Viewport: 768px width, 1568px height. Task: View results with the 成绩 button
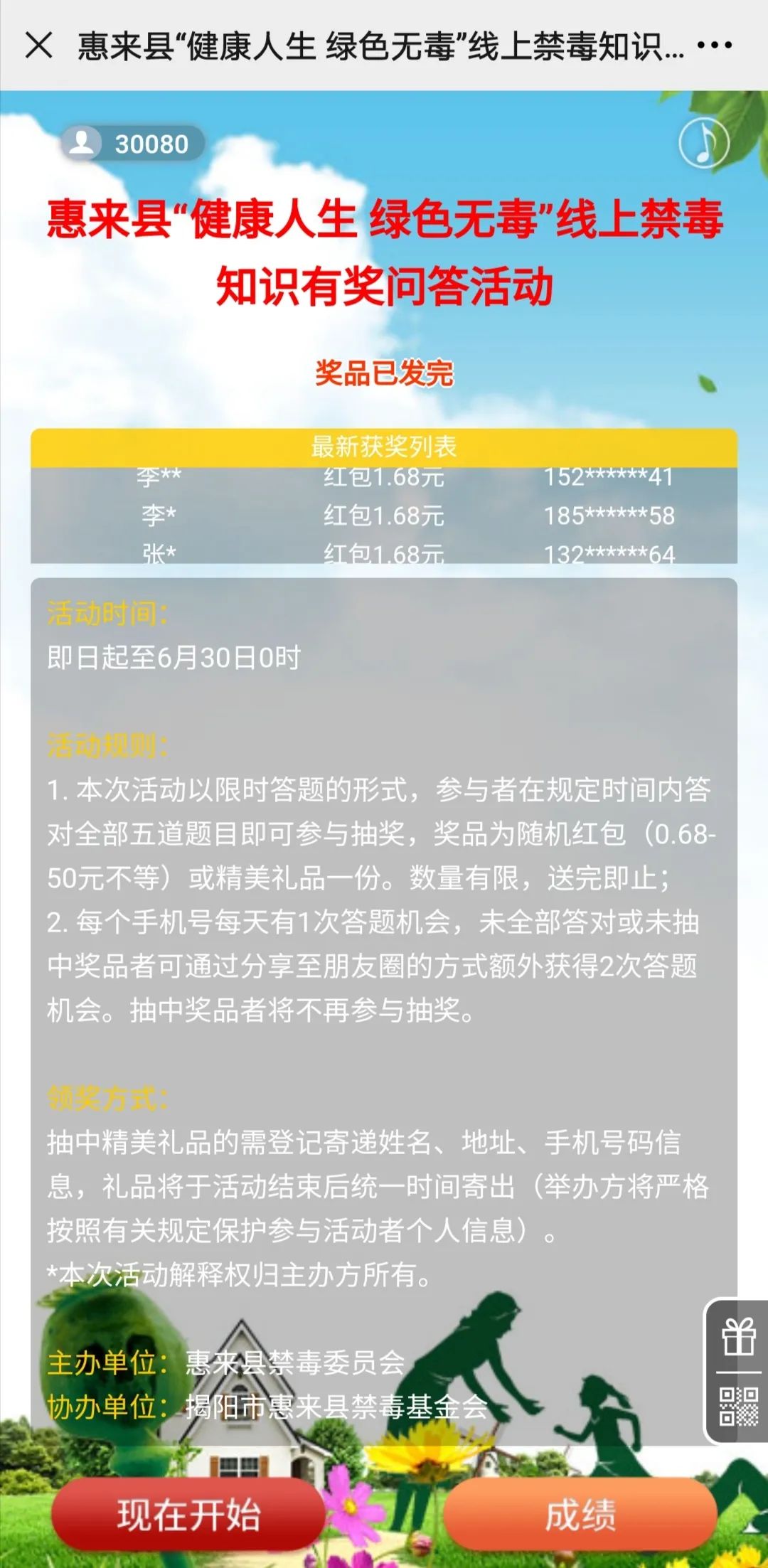click(x=580, y=1514)
